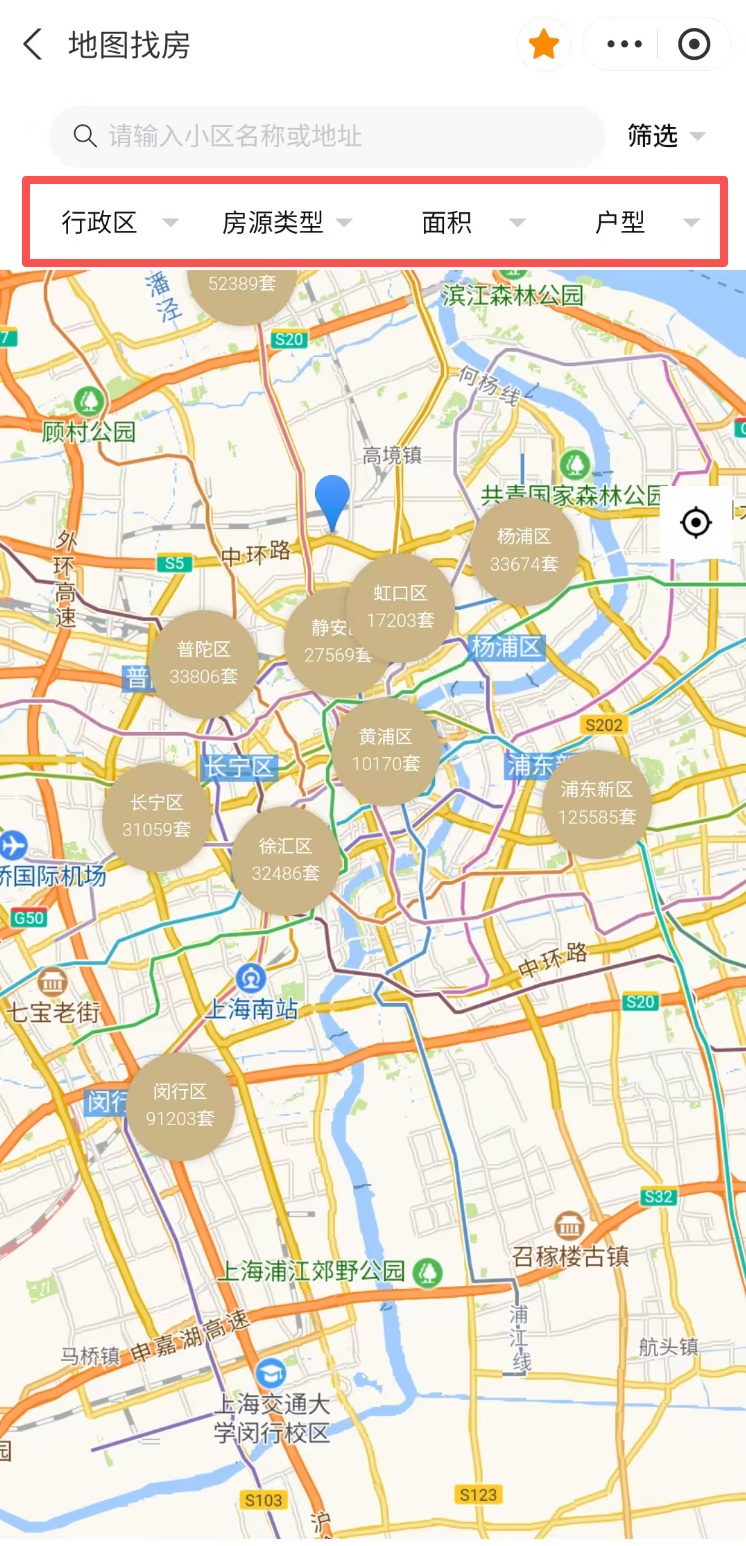Tap the 普陀区 33806套 bubble
Screen dimensions: 746x1546
click(203, 663)
